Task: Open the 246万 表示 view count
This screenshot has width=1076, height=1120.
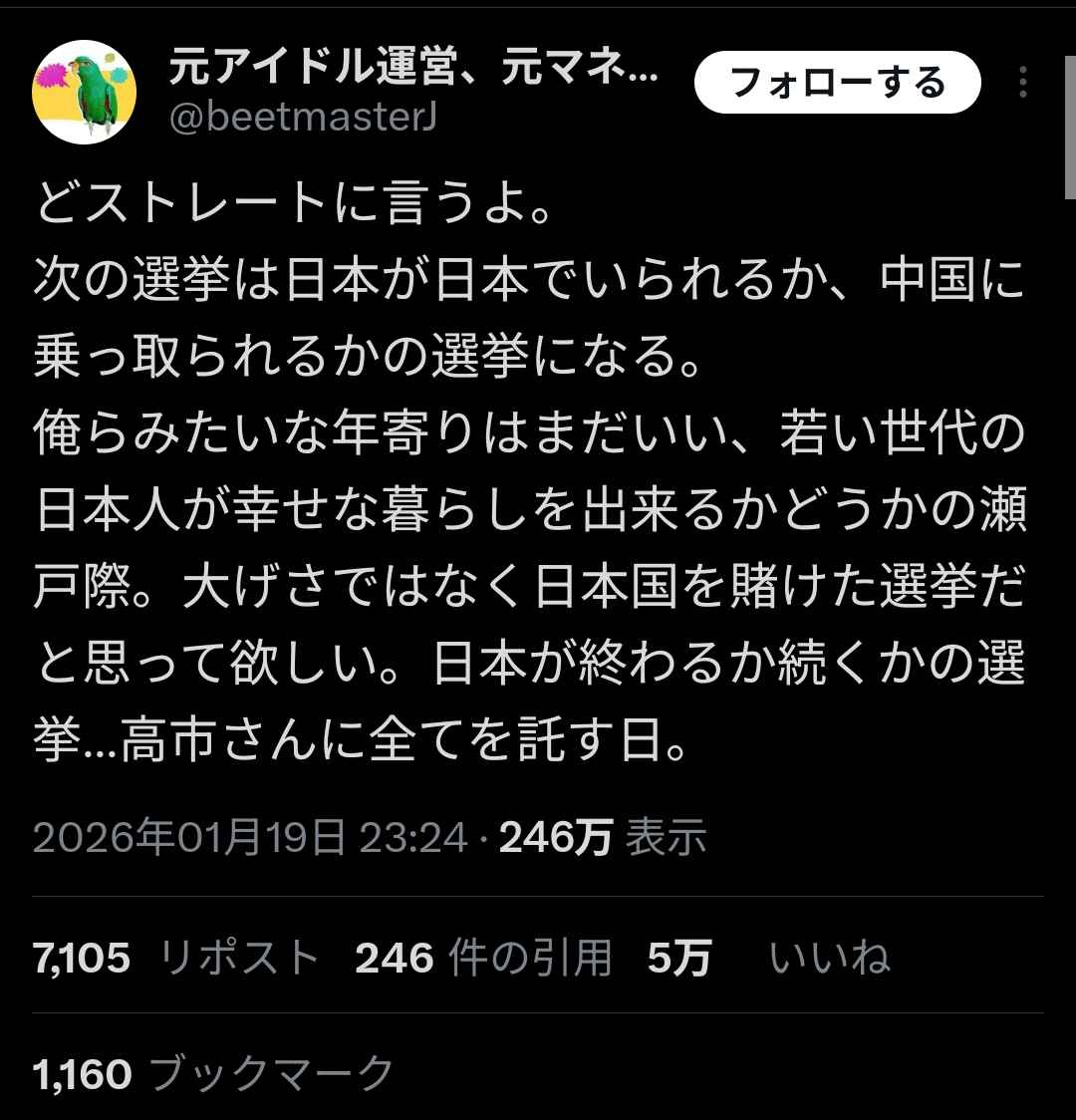Action: [602, 838]
